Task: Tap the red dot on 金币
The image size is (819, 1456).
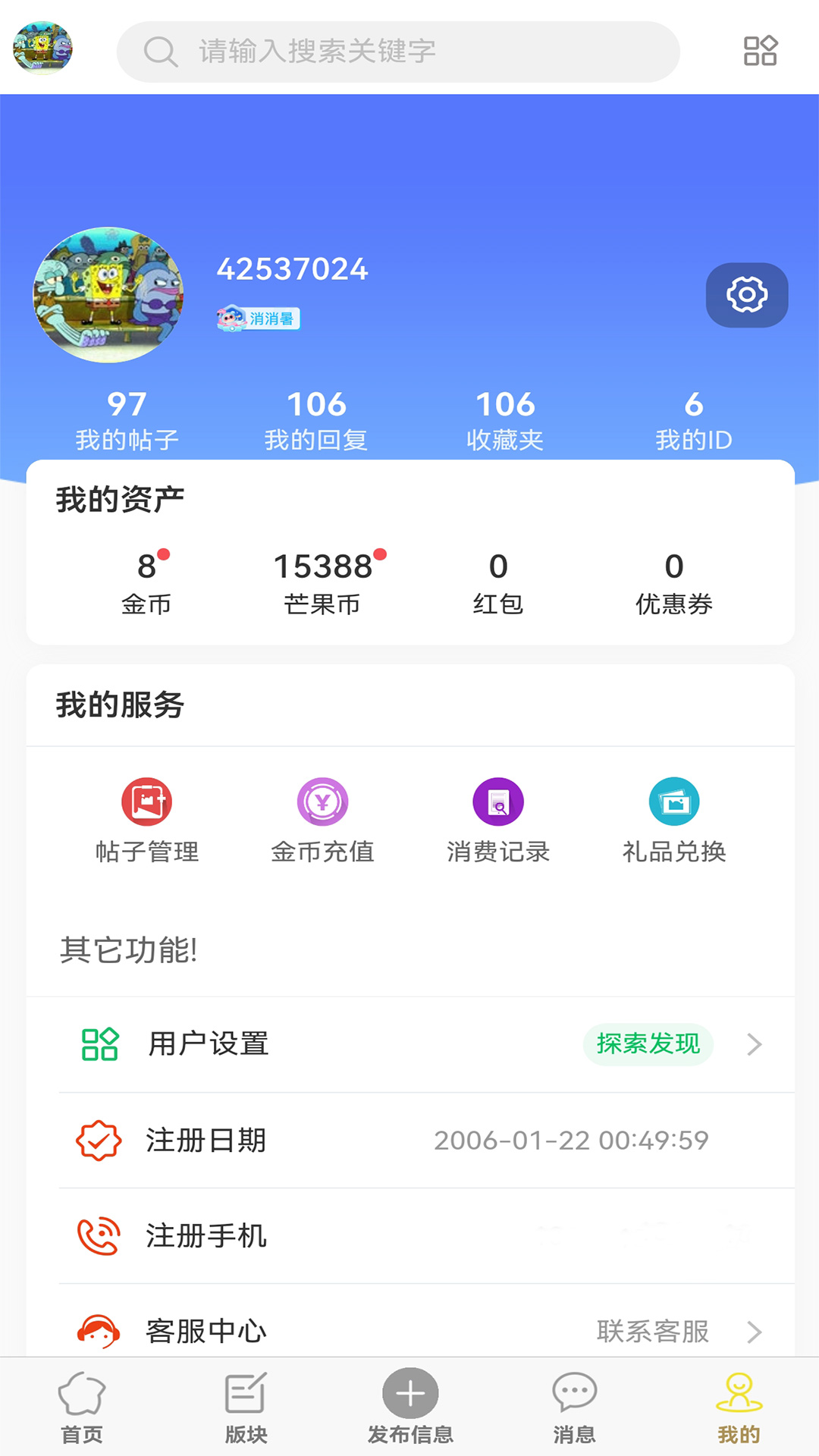Action: (x=166, y=554)
